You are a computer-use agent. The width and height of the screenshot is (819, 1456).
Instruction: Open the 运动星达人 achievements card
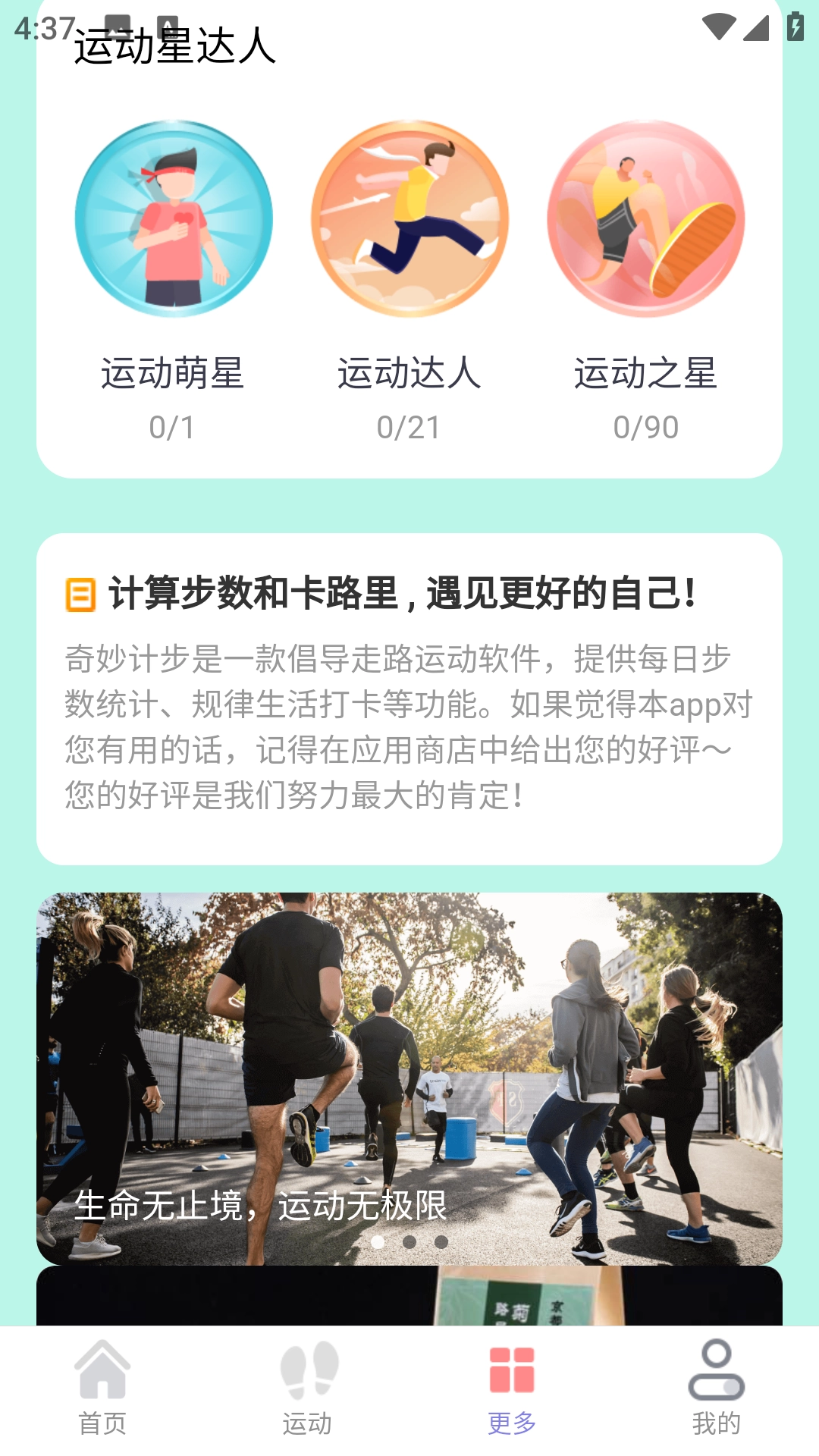click(409, 265)
